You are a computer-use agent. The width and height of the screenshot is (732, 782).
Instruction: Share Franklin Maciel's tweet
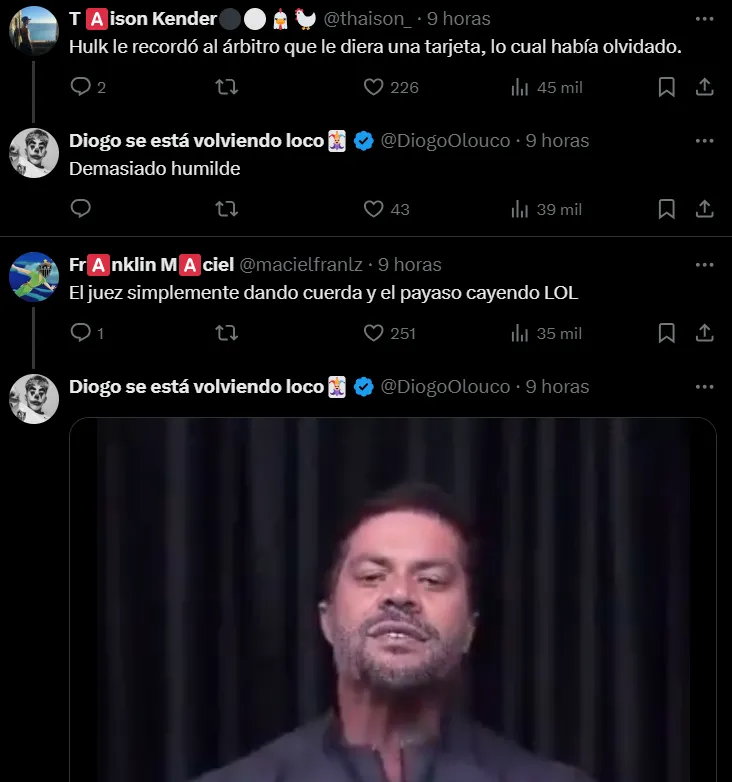point(704,333)
